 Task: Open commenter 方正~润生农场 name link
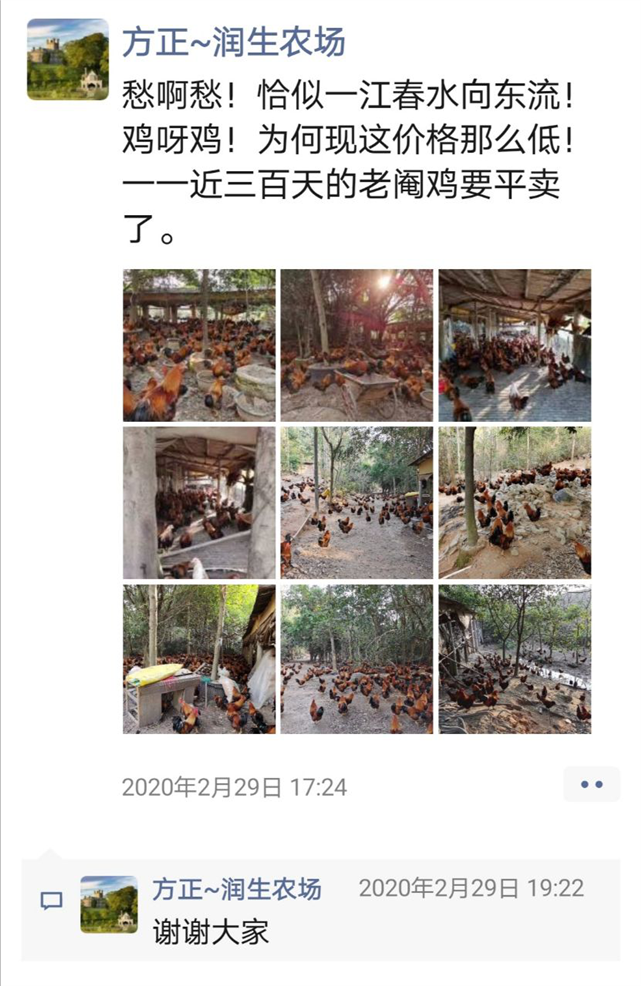(x=237, y=888)
